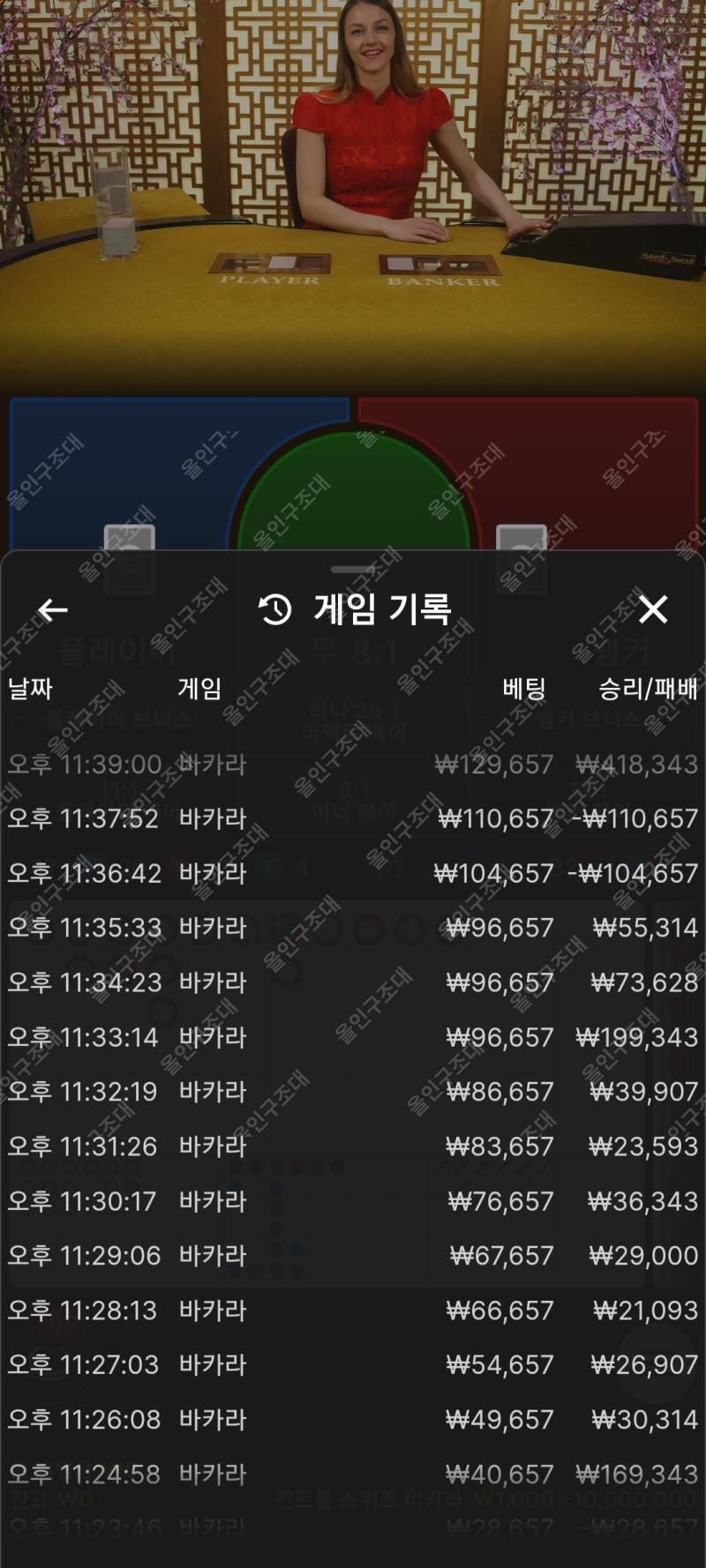Go back using the left arrow
Image resolution: width=706 pixels, height=1568 pixels.
point(53,609)
